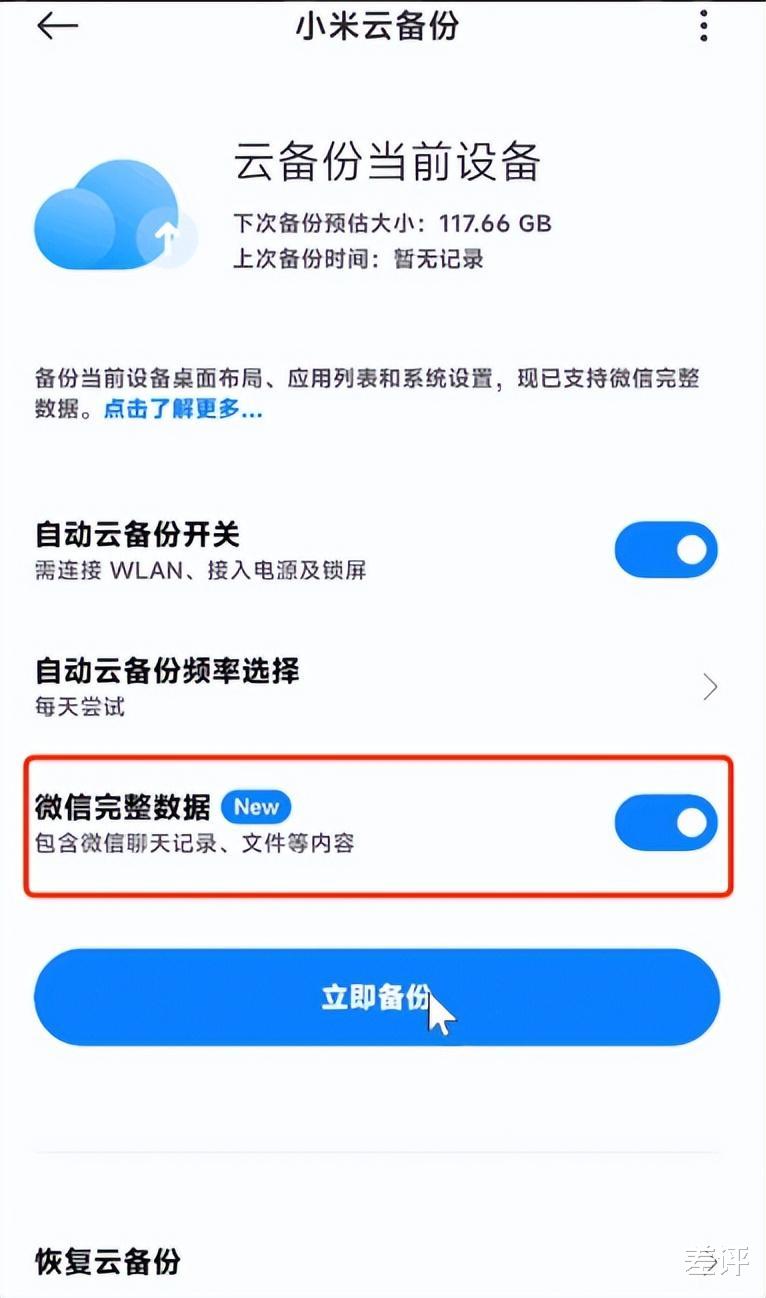Tap the back arrow at top left

coord(57,26)
